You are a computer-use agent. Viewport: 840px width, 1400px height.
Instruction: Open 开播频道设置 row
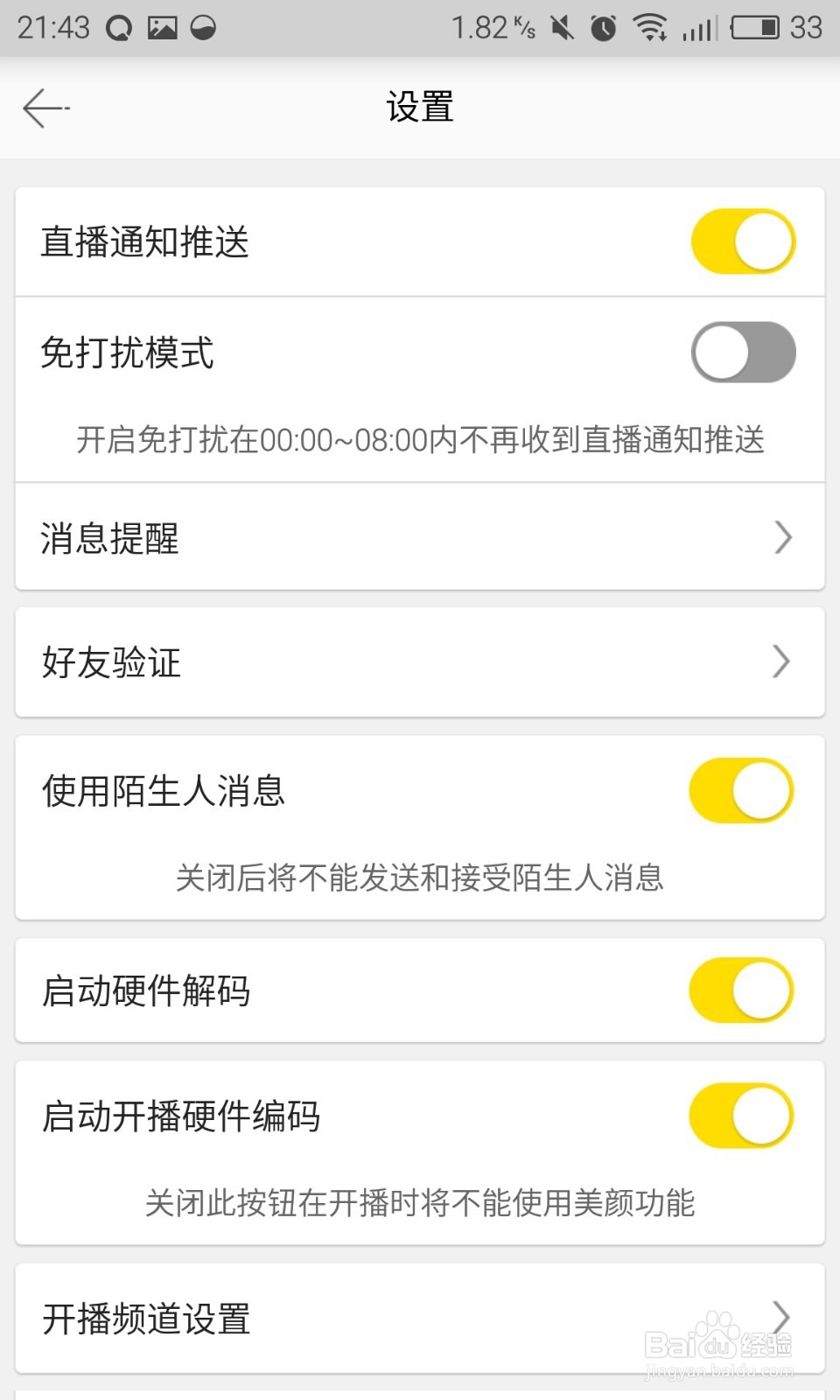pos(420,1319)
